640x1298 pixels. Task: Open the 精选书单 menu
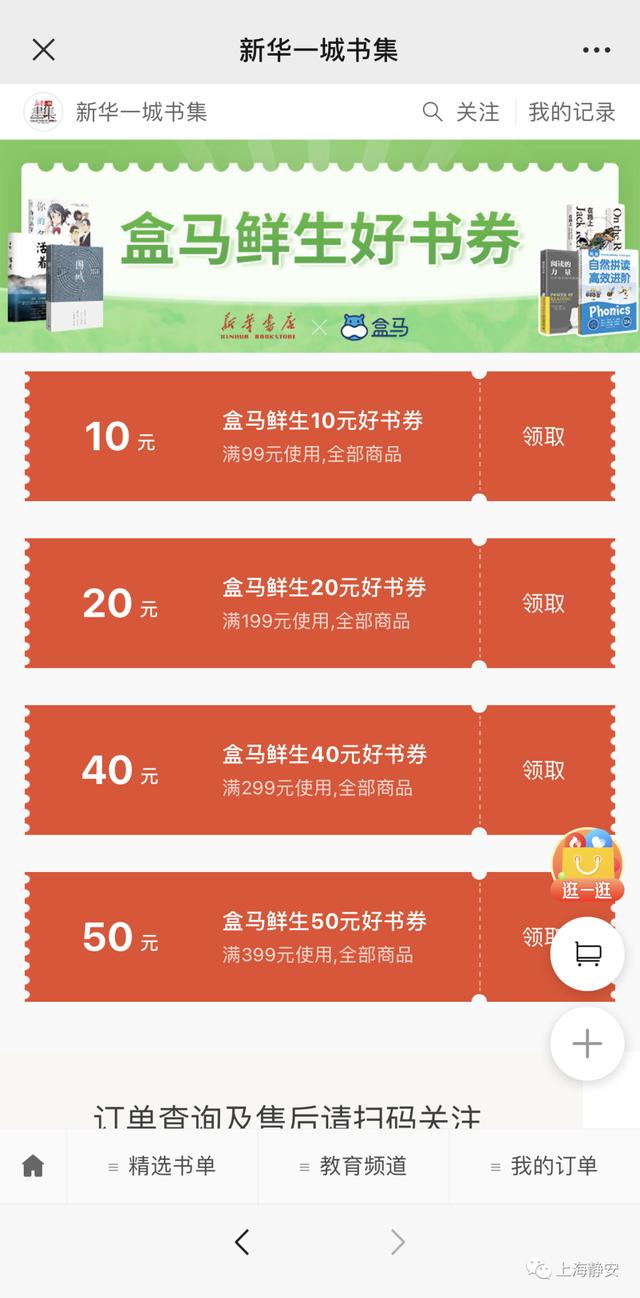(x=162, y=1166)
